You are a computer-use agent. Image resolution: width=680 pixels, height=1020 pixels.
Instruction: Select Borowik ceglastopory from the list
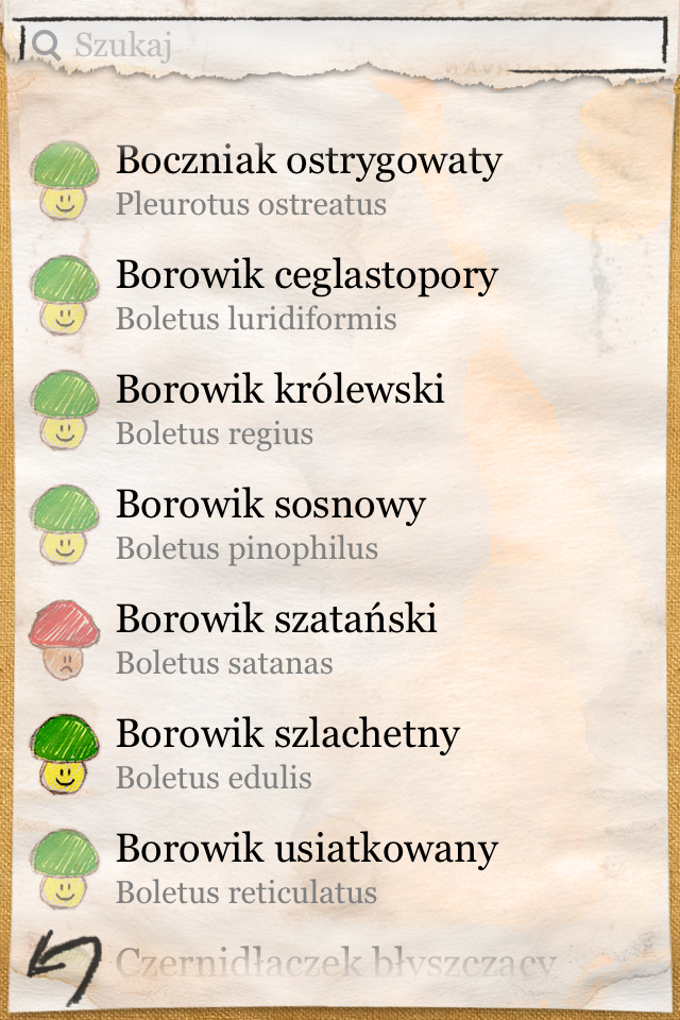click(x=306, y=294)
